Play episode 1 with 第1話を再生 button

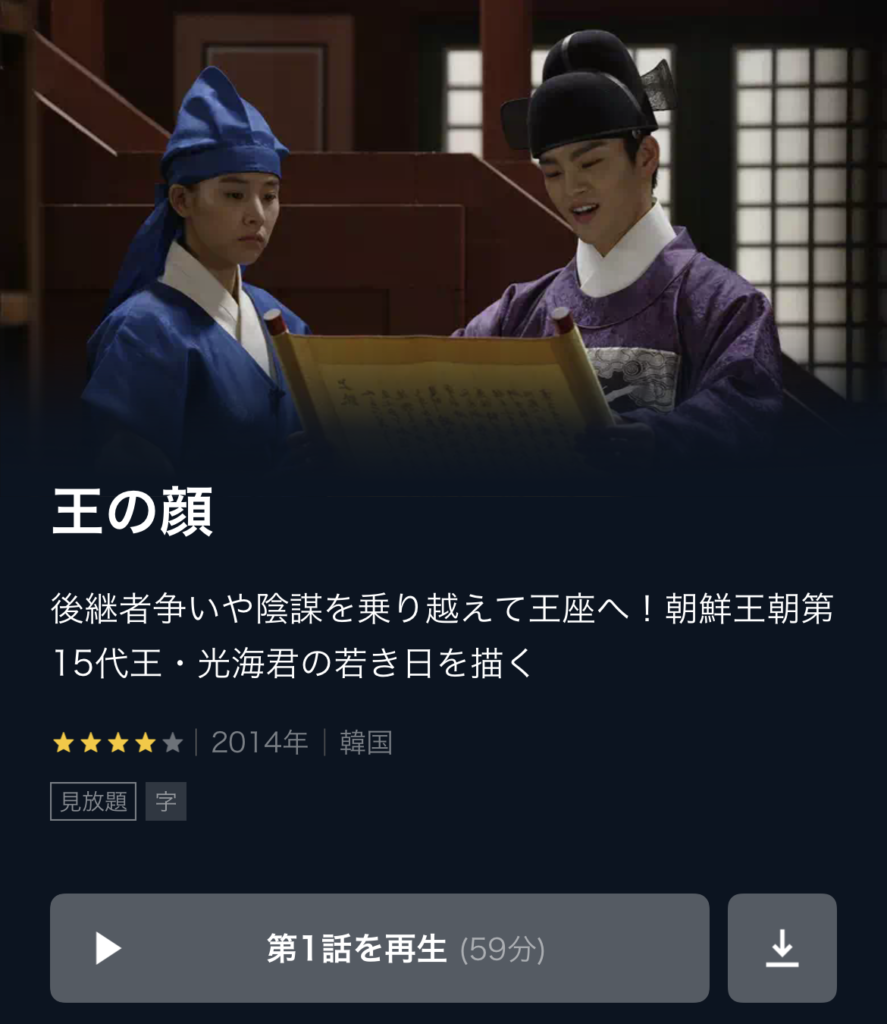click(379, 948)
